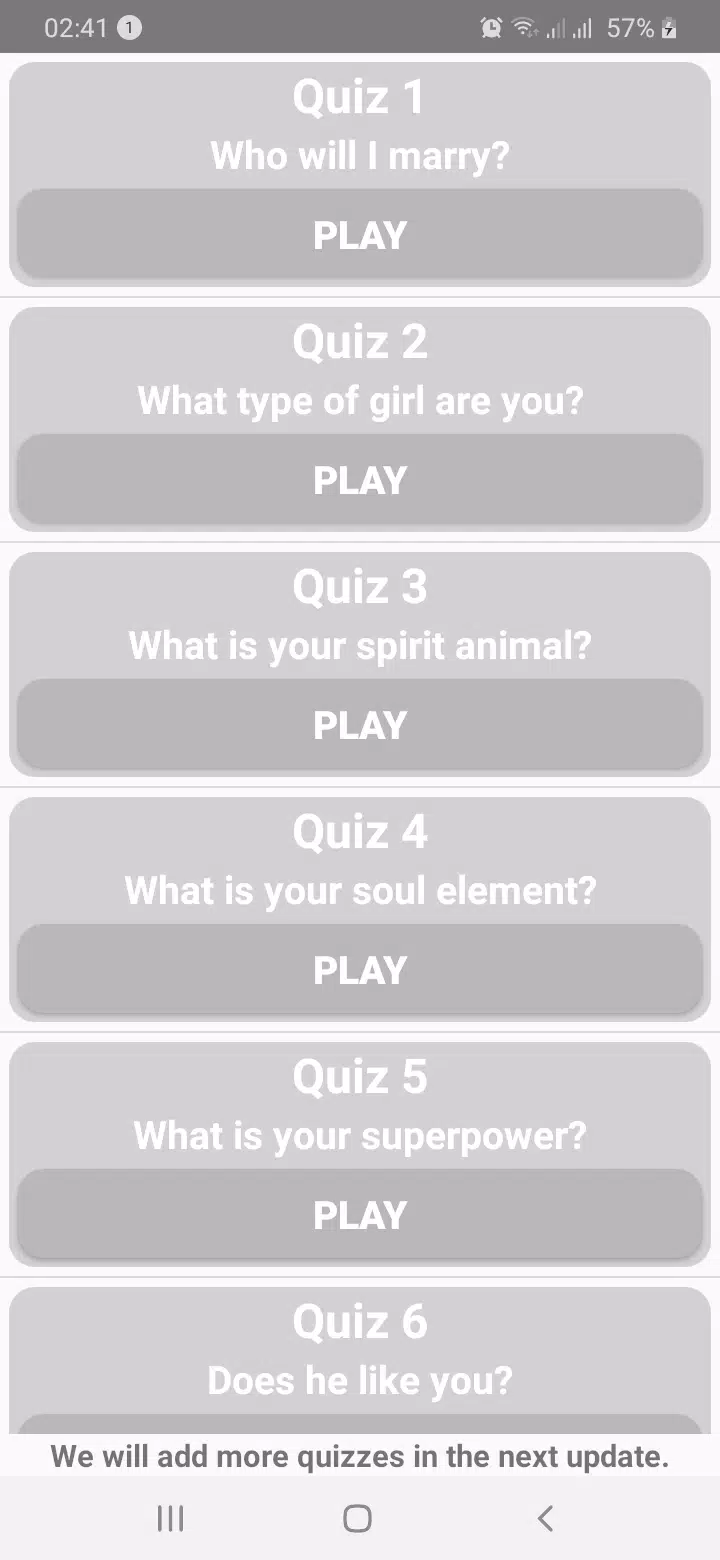Play Quiz 2 What type of girl are you
Viewport: 720px width, 1560px height.
(360, 480)
